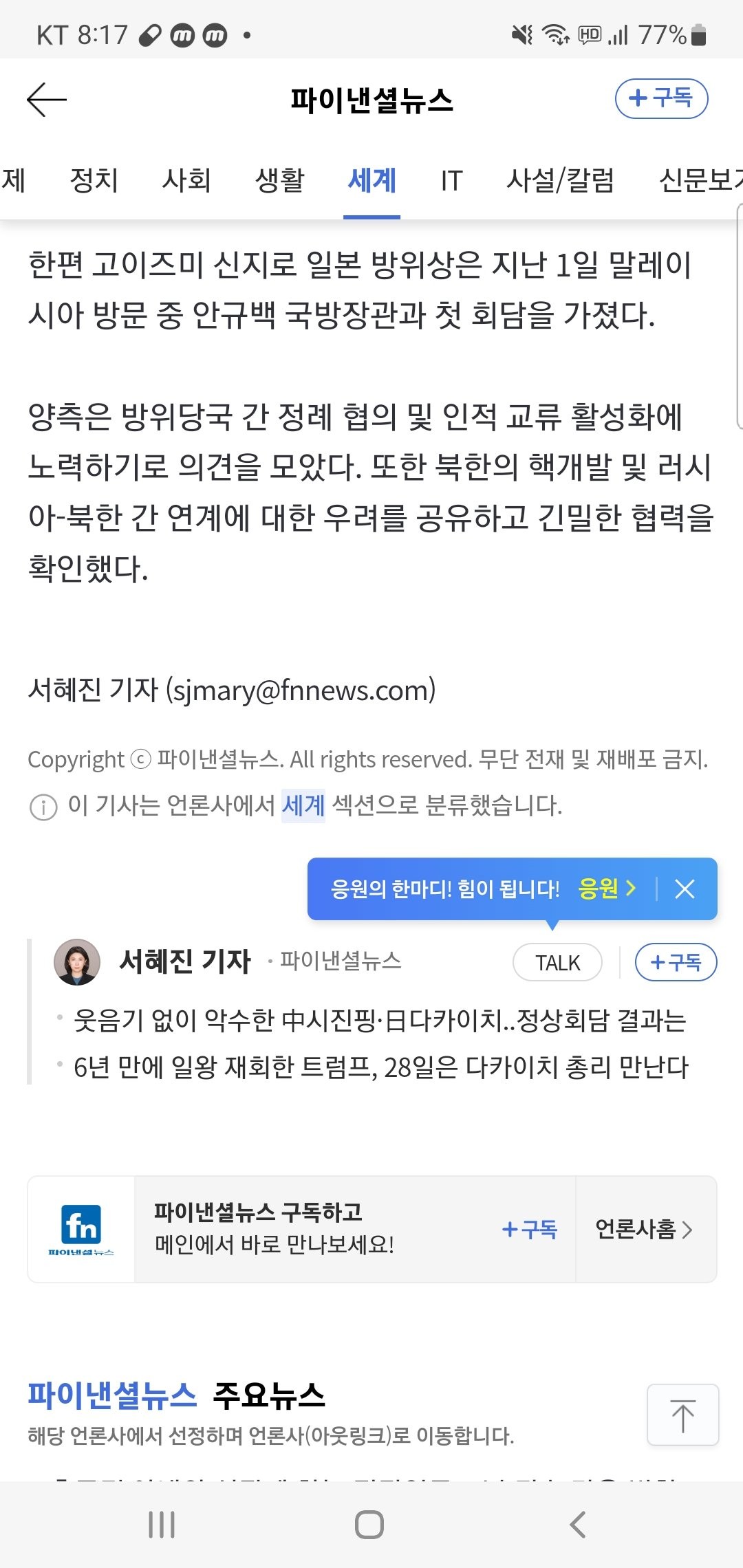Viewport: 743px width, 1568px height.
Task: Subscribe to 파이낸셜뉴스 in the header
Action: point(660,98)
